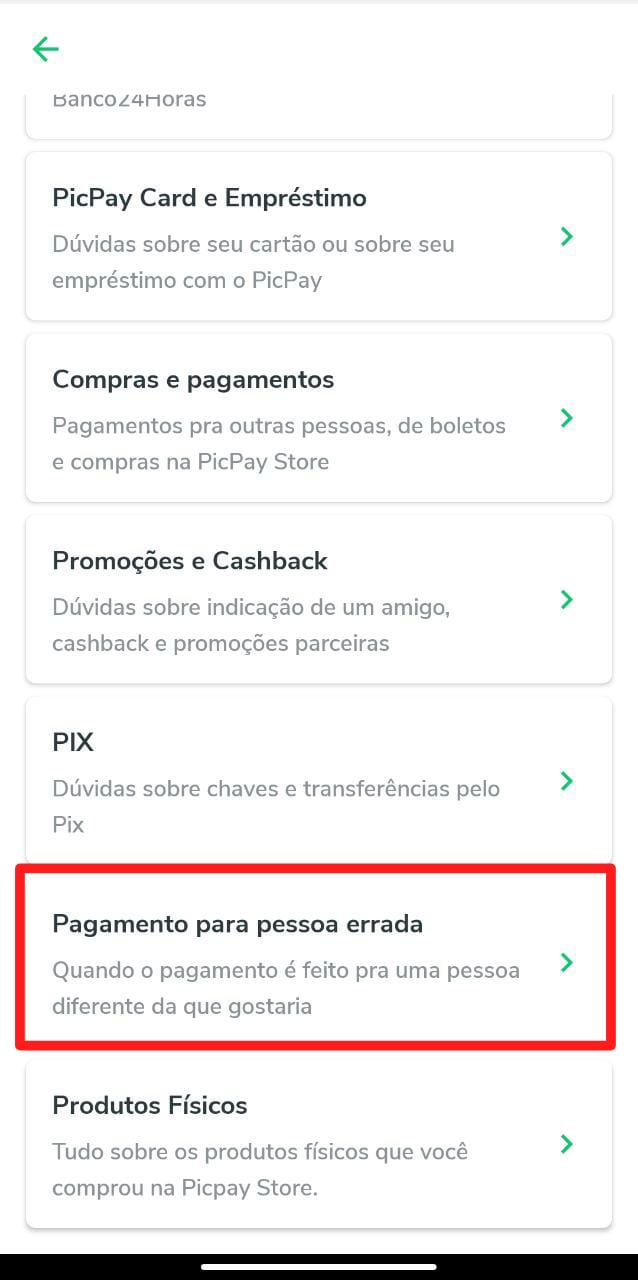
Task: Choose Pagamento para pessoa errada
Action: click(316, 962)
